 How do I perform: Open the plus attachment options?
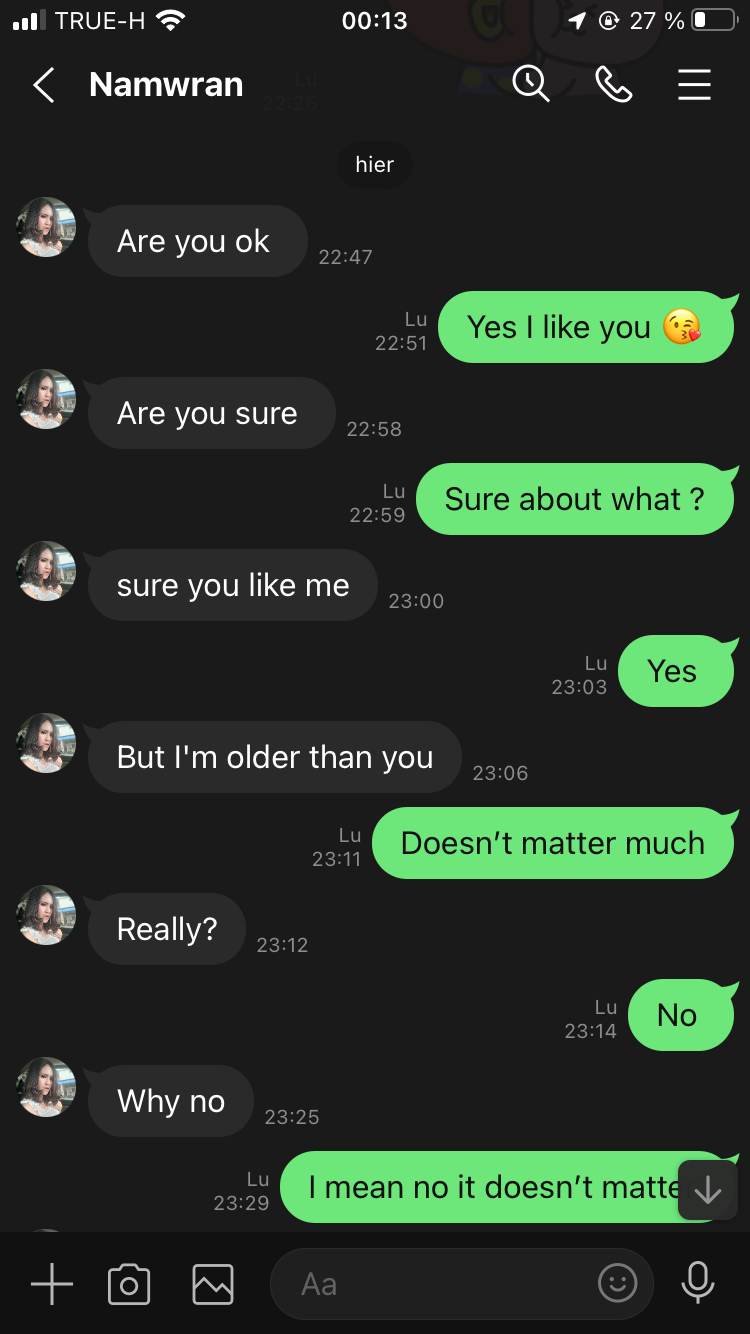pyautogui.click(x=52, y=1283)
